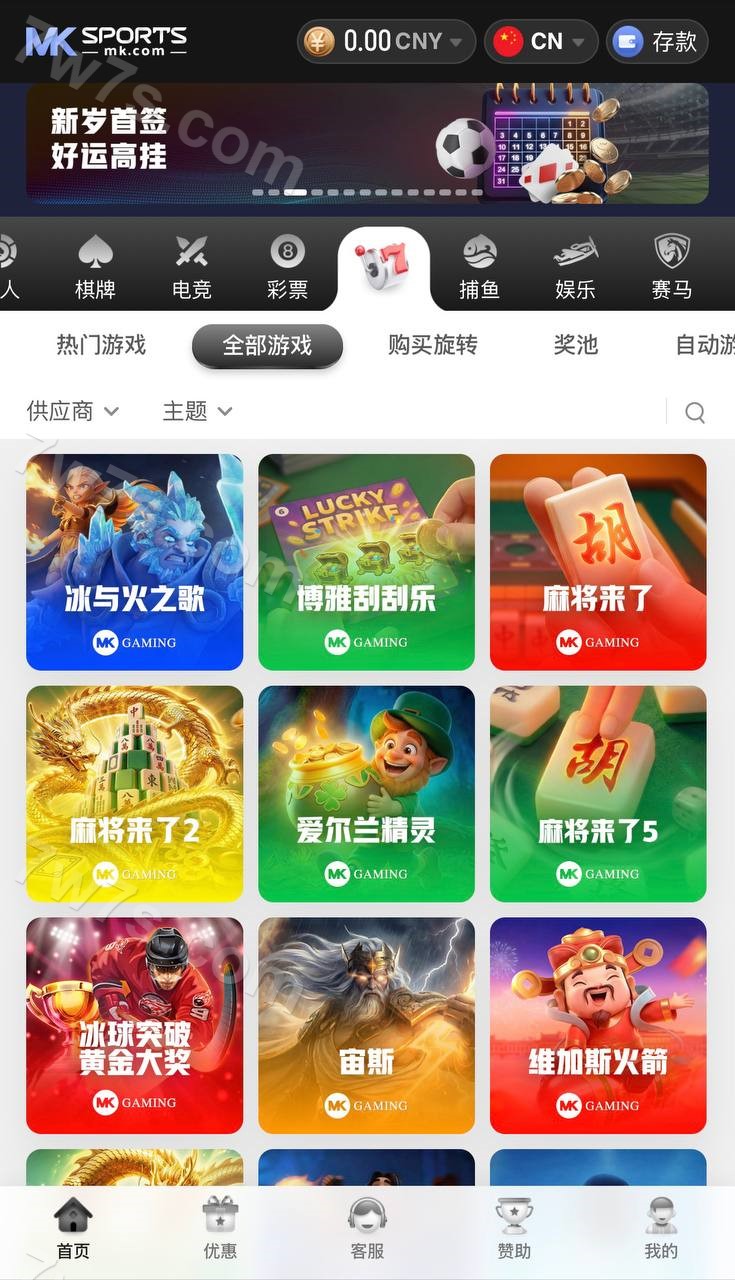Open the 赛马 category
The image size is (735, 1280).
click(x=671, y=267)
